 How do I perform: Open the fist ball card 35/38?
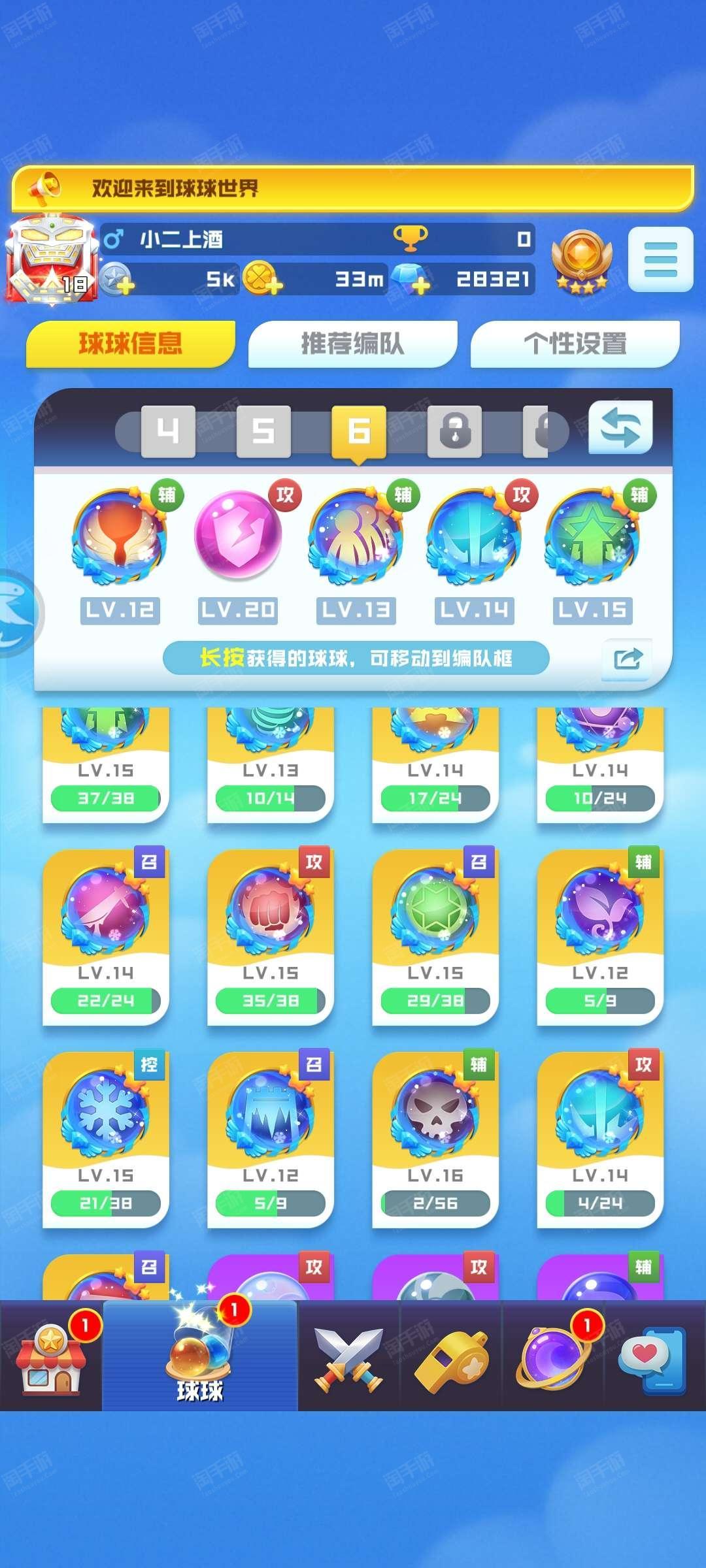270,937
